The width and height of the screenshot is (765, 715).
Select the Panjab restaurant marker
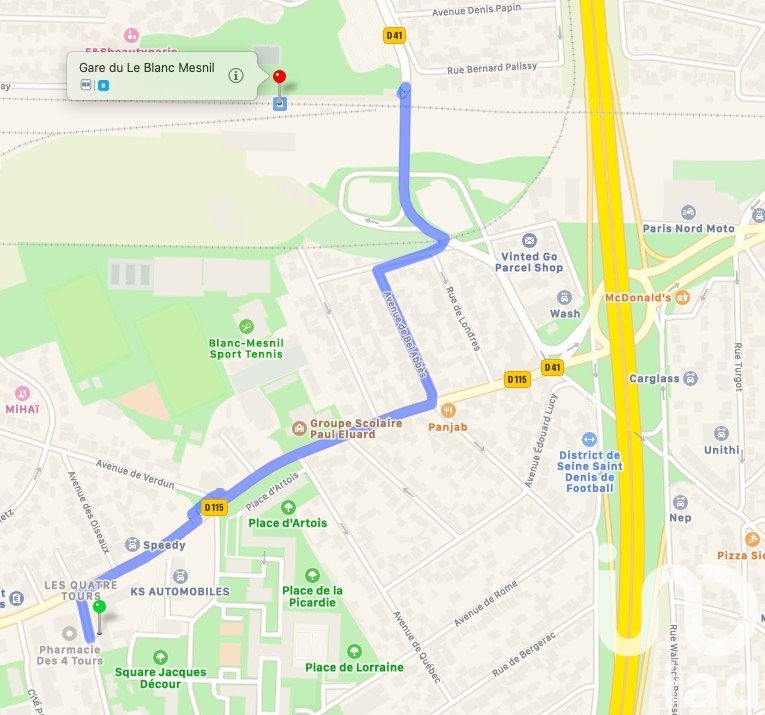[448, 408]
